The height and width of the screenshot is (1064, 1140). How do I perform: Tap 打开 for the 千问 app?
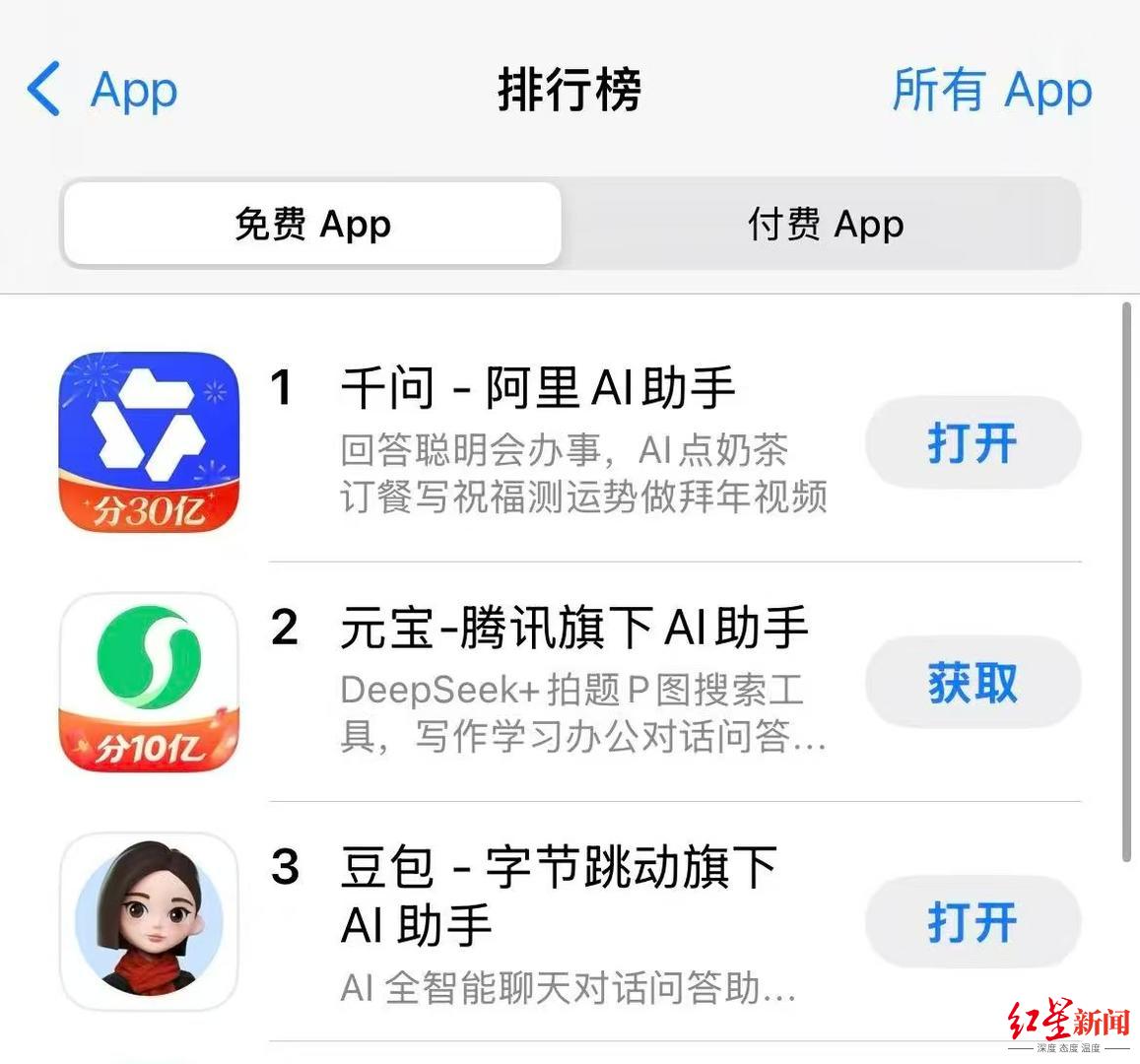(972, 442)
